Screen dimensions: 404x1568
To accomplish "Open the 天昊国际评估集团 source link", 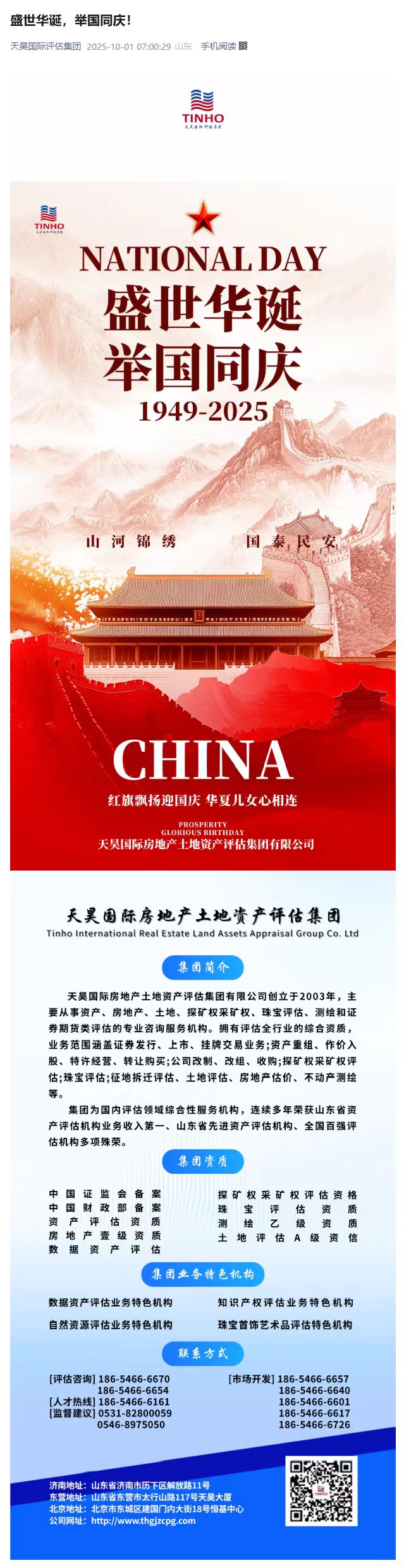I will tap(46, 46).
